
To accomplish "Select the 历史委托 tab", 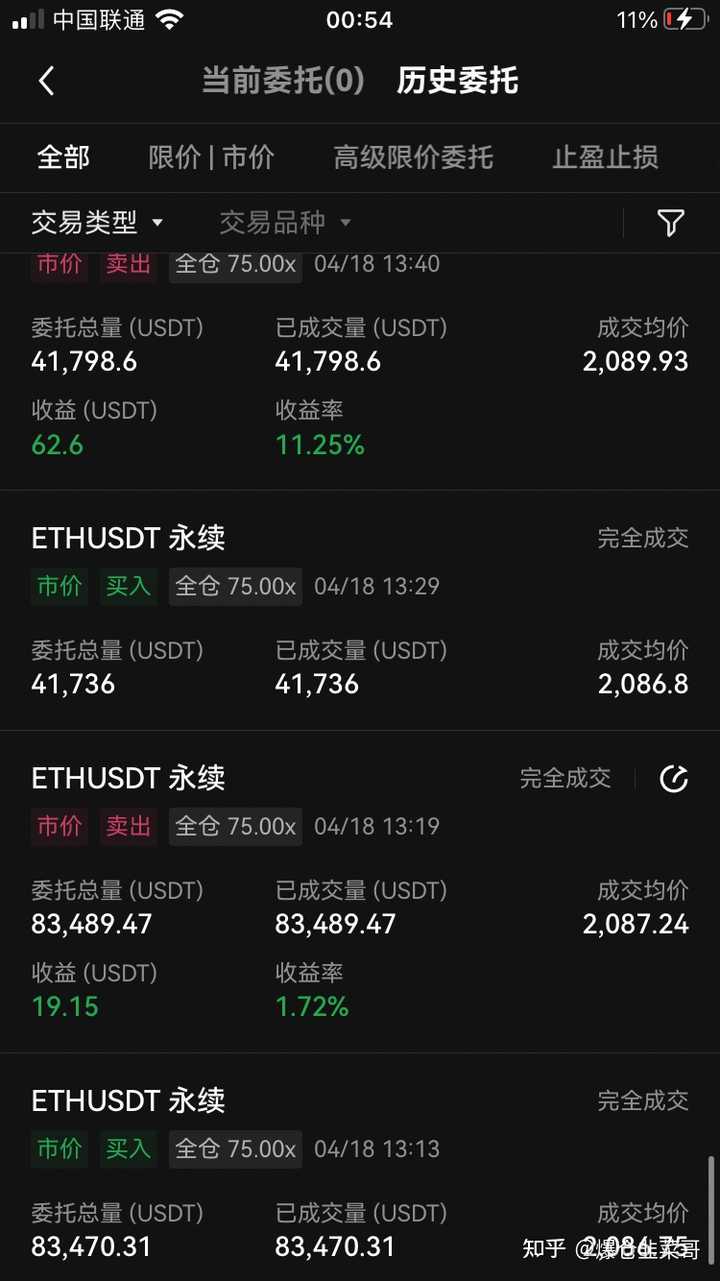I will click(457, 81).
